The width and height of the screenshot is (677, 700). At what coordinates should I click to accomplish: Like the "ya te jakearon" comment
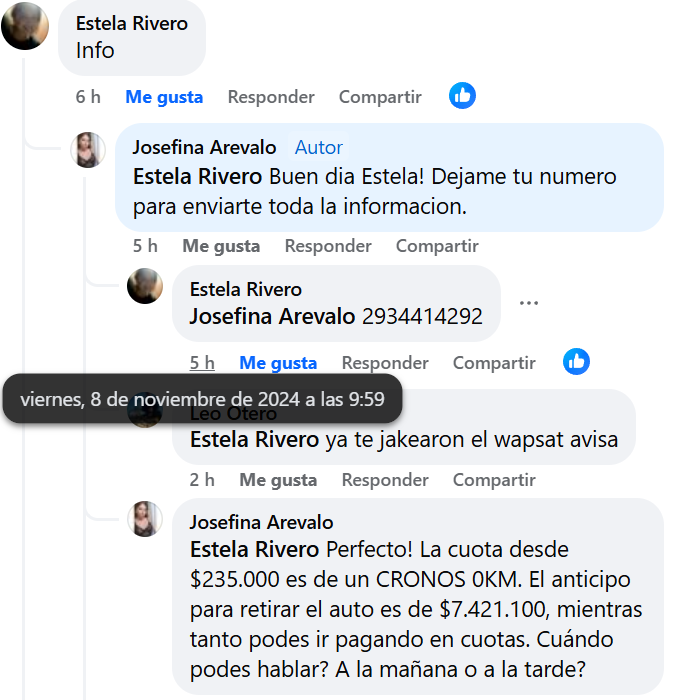pyautogui.click(x=278, y=480)
